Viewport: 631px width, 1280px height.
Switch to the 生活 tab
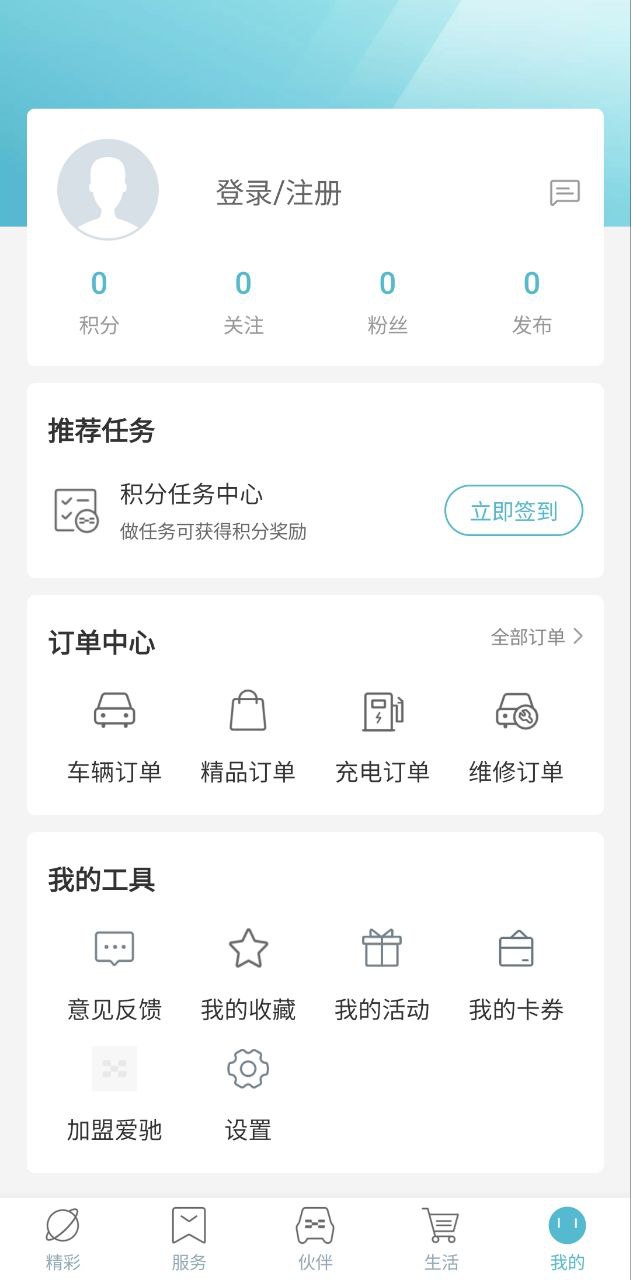tap(441, 1238)
